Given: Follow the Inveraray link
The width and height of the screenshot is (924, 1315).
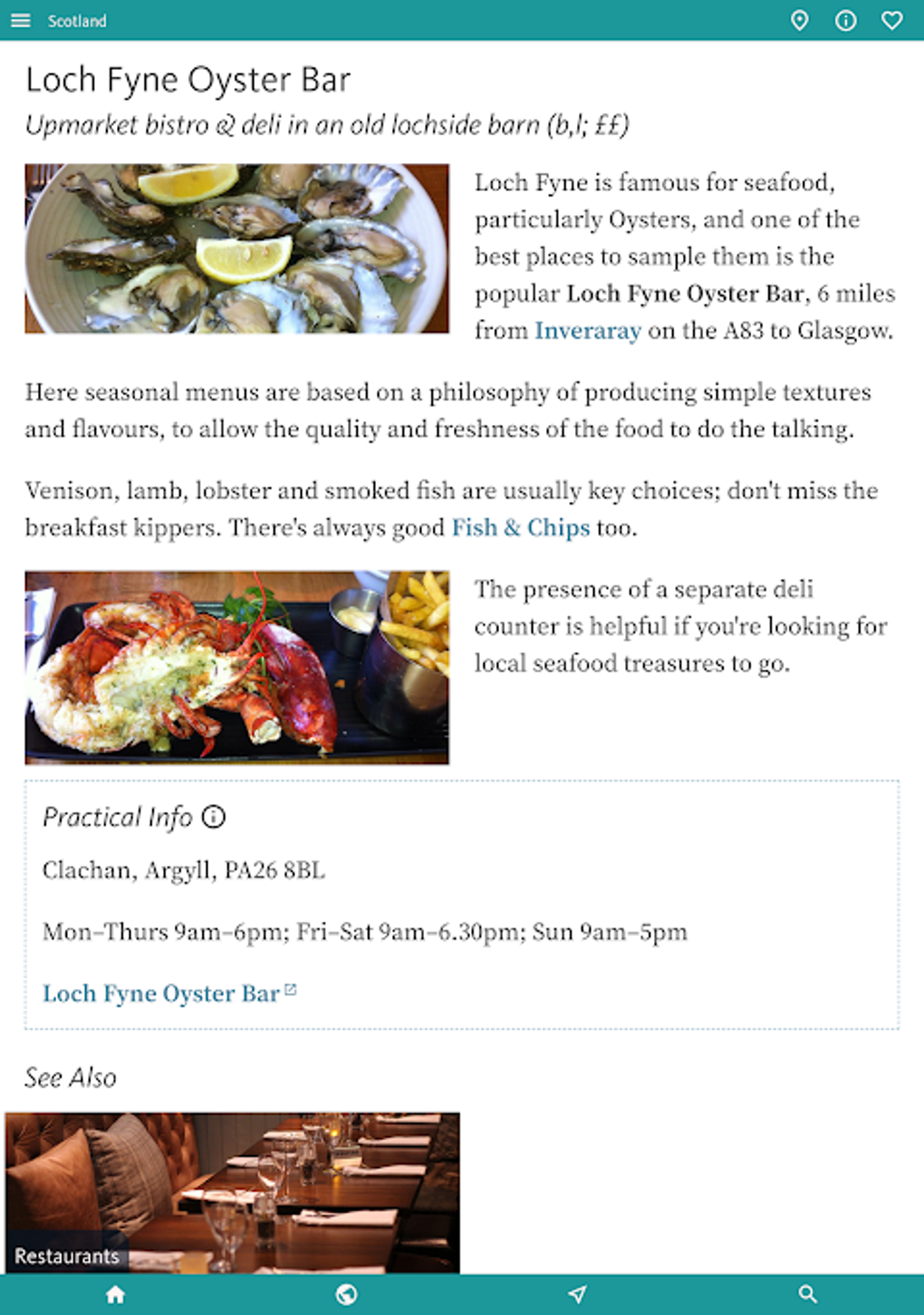Looking at the screenshot, I should (587, 331).
